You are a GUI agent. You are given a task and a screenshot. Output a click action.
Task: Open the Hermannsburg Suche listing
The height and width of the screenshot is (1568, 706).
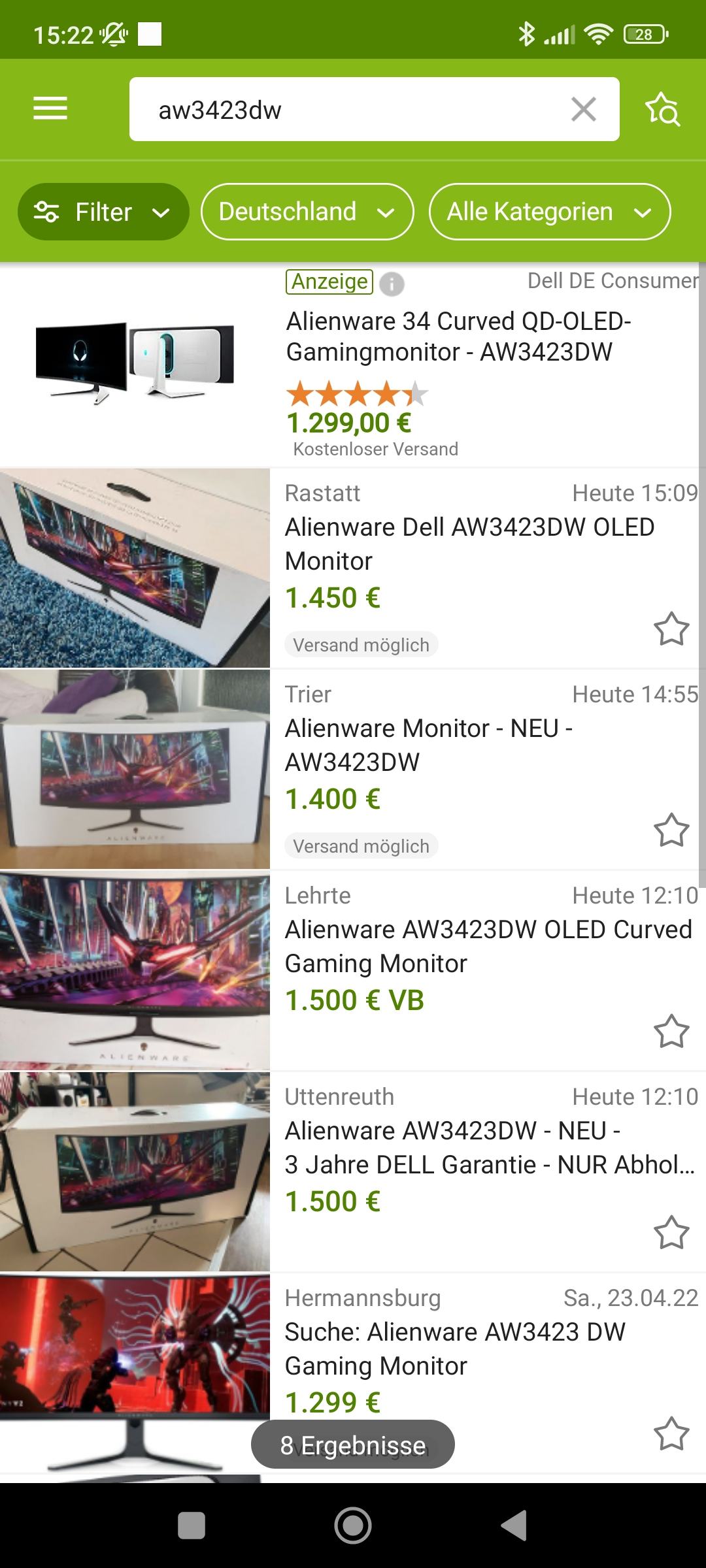[x=352, y=1373]
